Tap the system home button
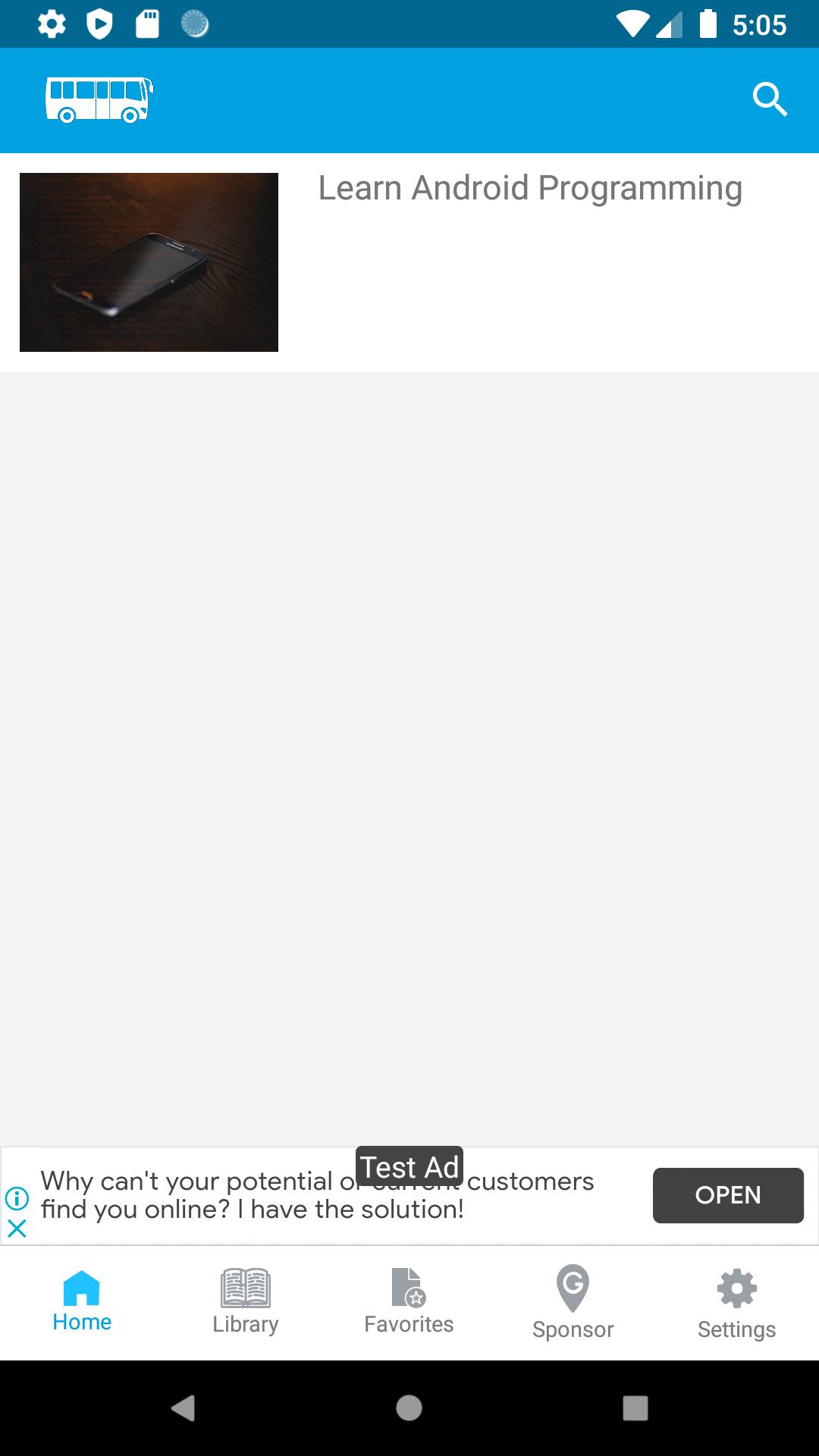This screenshot has height=1456, width=819. pos(409,1408)
